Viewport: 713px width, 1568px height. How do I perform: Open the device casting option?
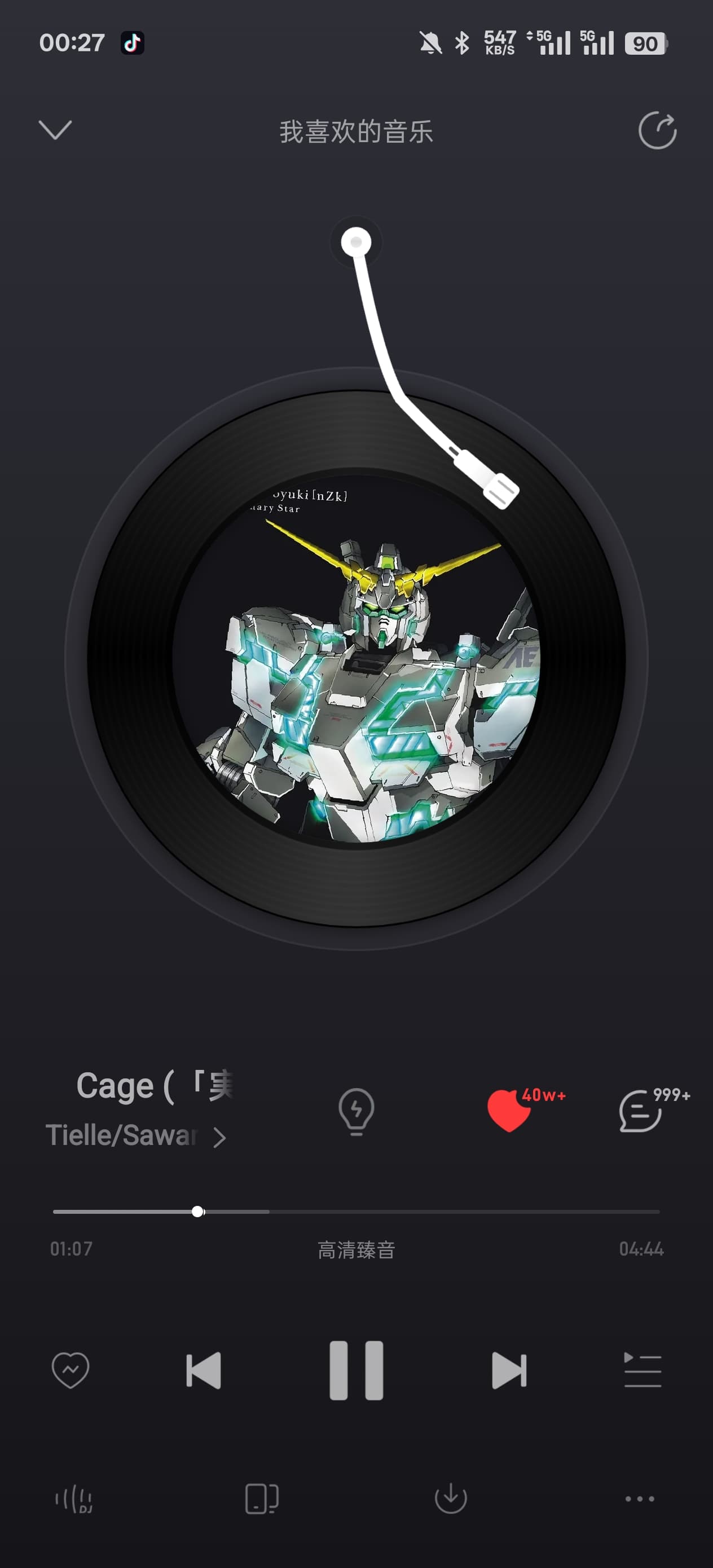pos(262,1499)
